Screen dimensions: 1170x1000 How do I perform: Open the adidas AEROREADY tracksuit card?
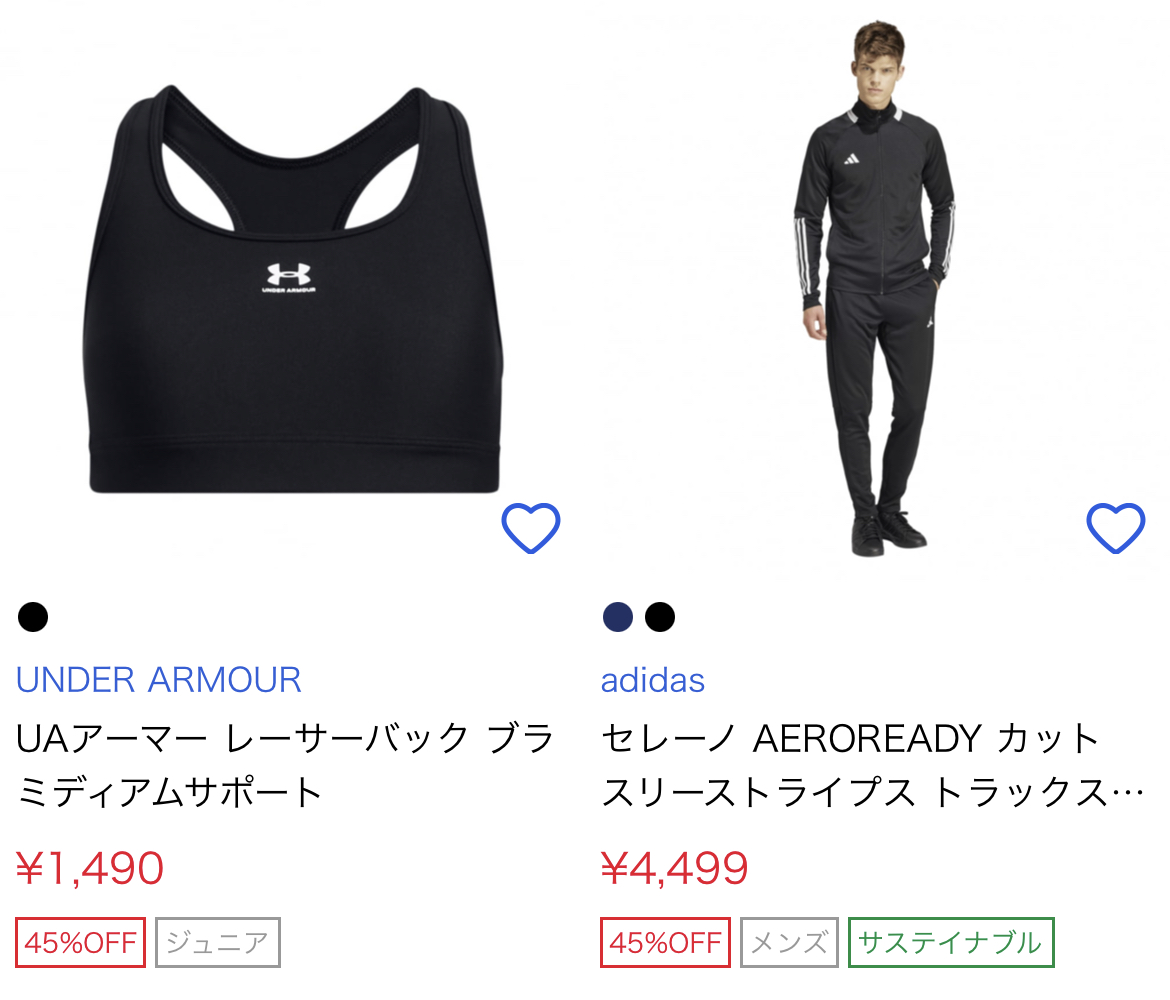pos(875,290)
